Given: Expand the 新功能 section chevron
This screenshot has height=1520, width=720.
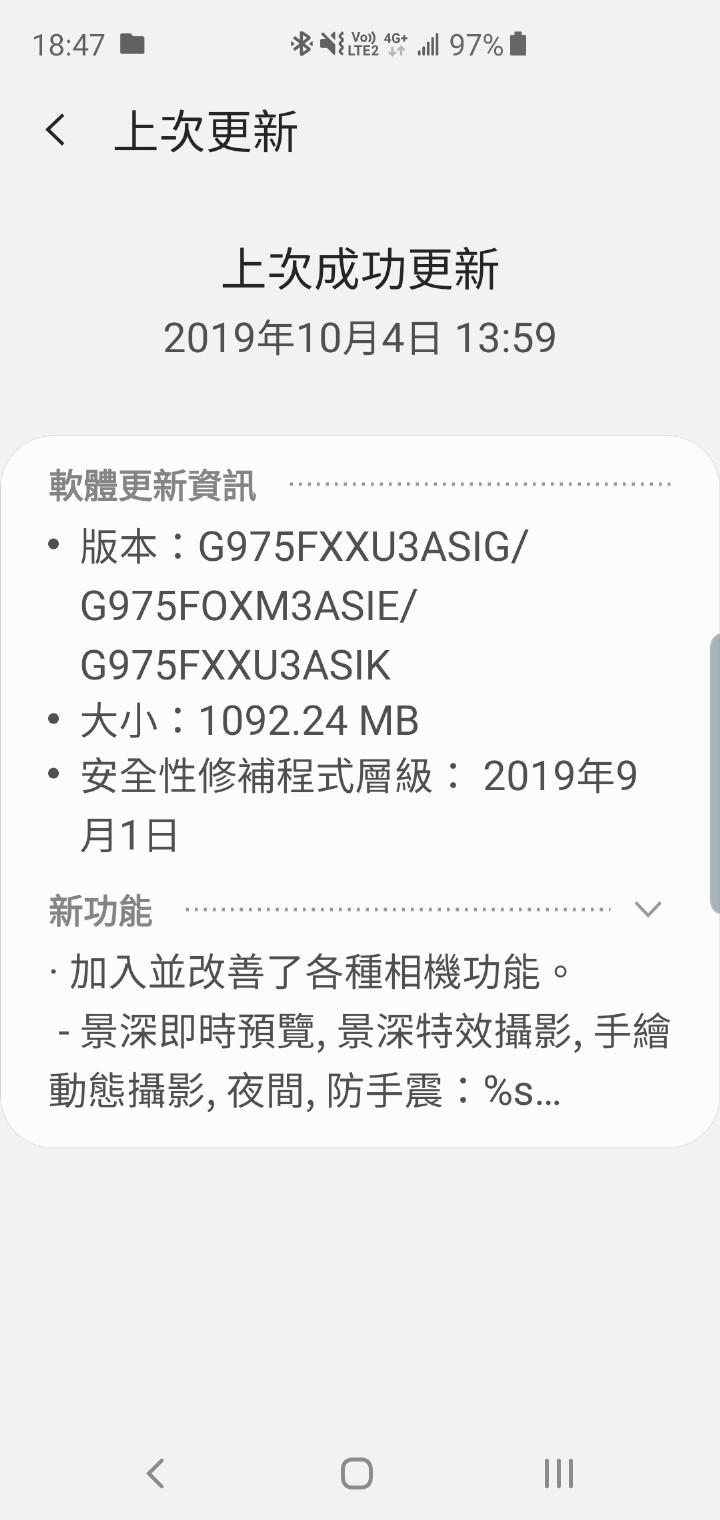Looking at the screenshot, I should click(x=648, y=909).
